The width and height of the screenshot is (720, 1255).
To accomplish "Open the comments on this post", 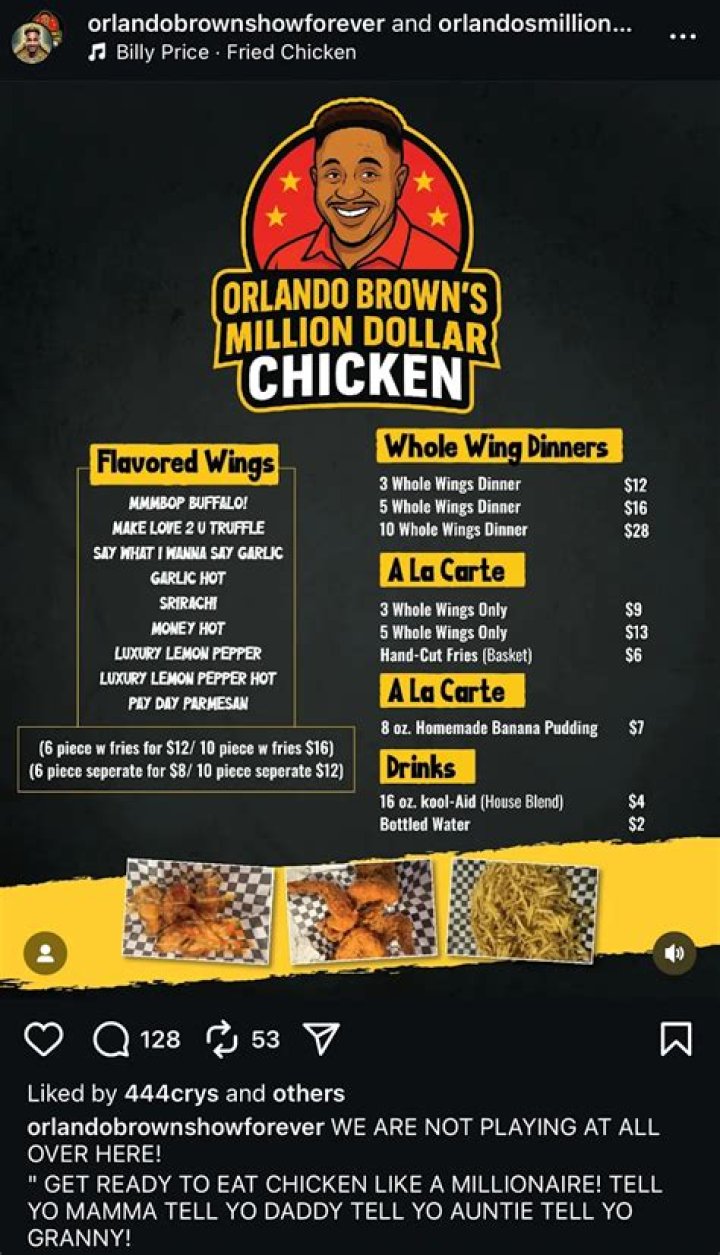I will [108, 1039].
